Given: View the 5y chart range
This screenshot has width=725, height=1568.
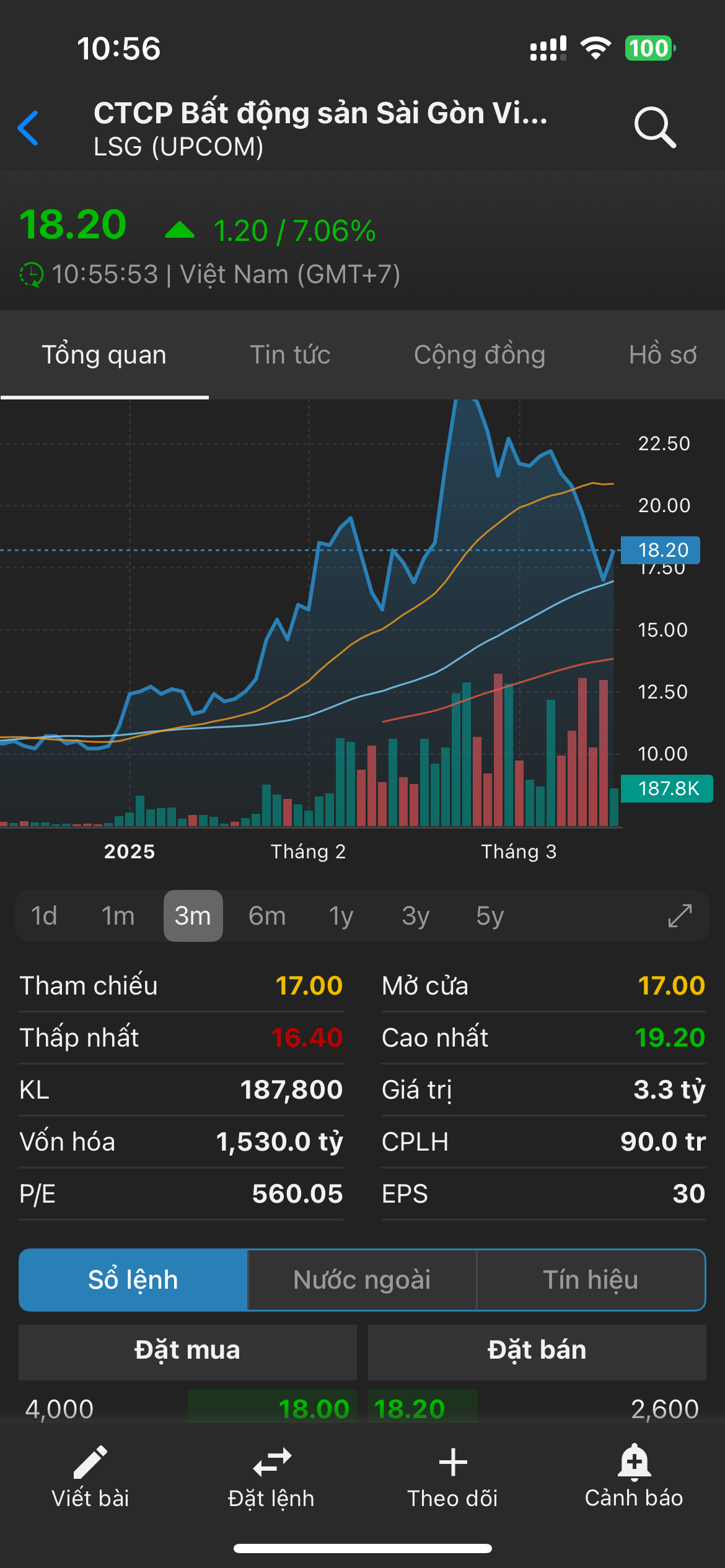Looking at the screenshot, I should coord(490,916).
